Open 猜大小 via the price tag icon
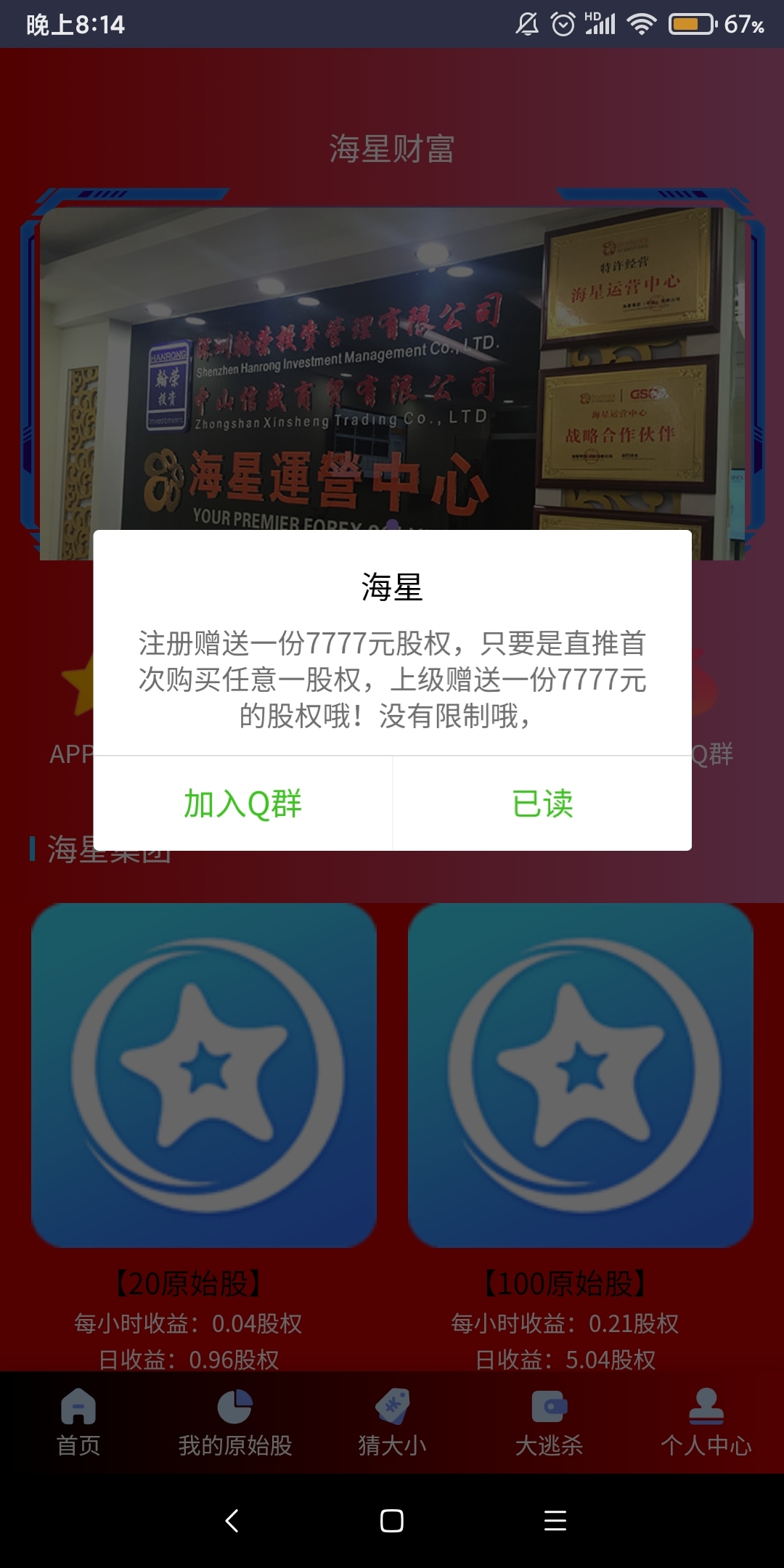The height and width of the screenshot is (1568, 784). point(391,1406)
